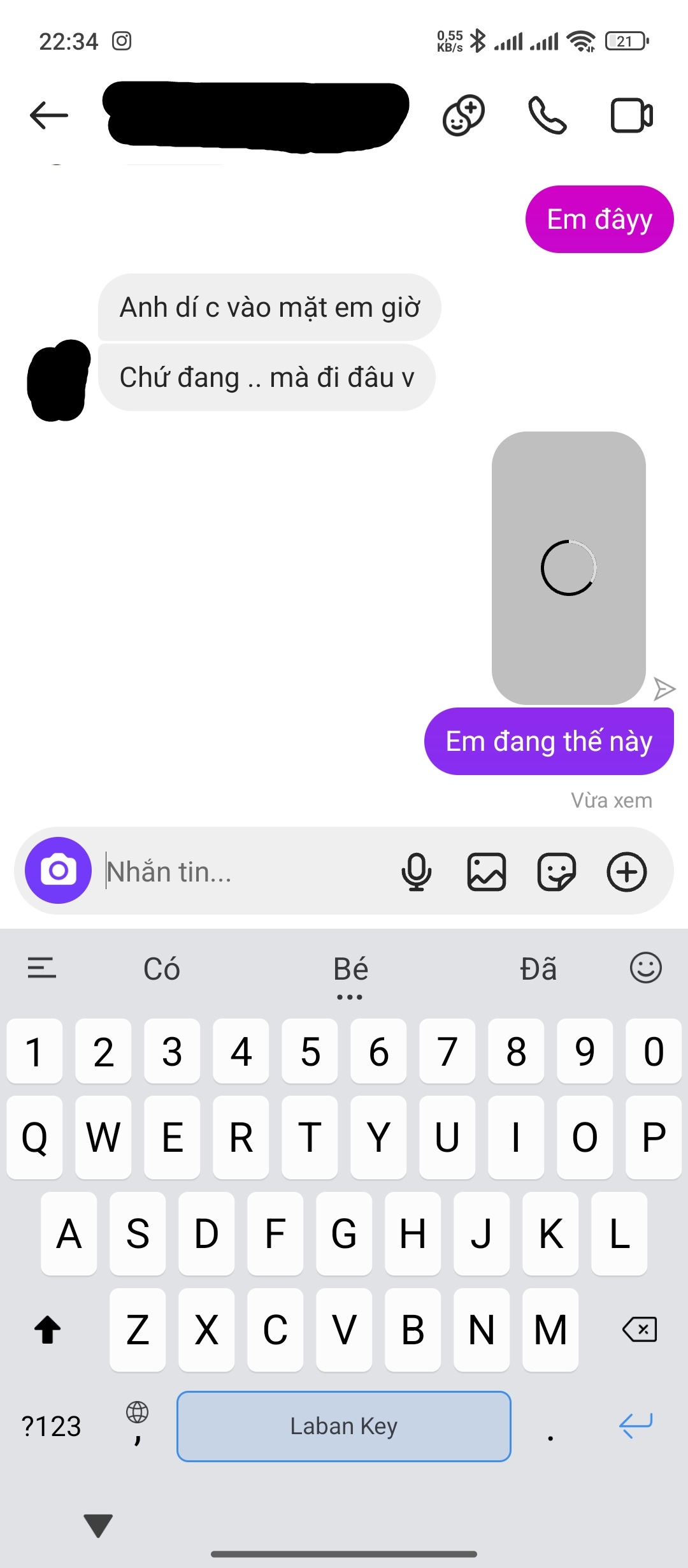Choose the "Bé" keyboard suggestion
This screenshot has width=688, height=1568.
(350, 969)
